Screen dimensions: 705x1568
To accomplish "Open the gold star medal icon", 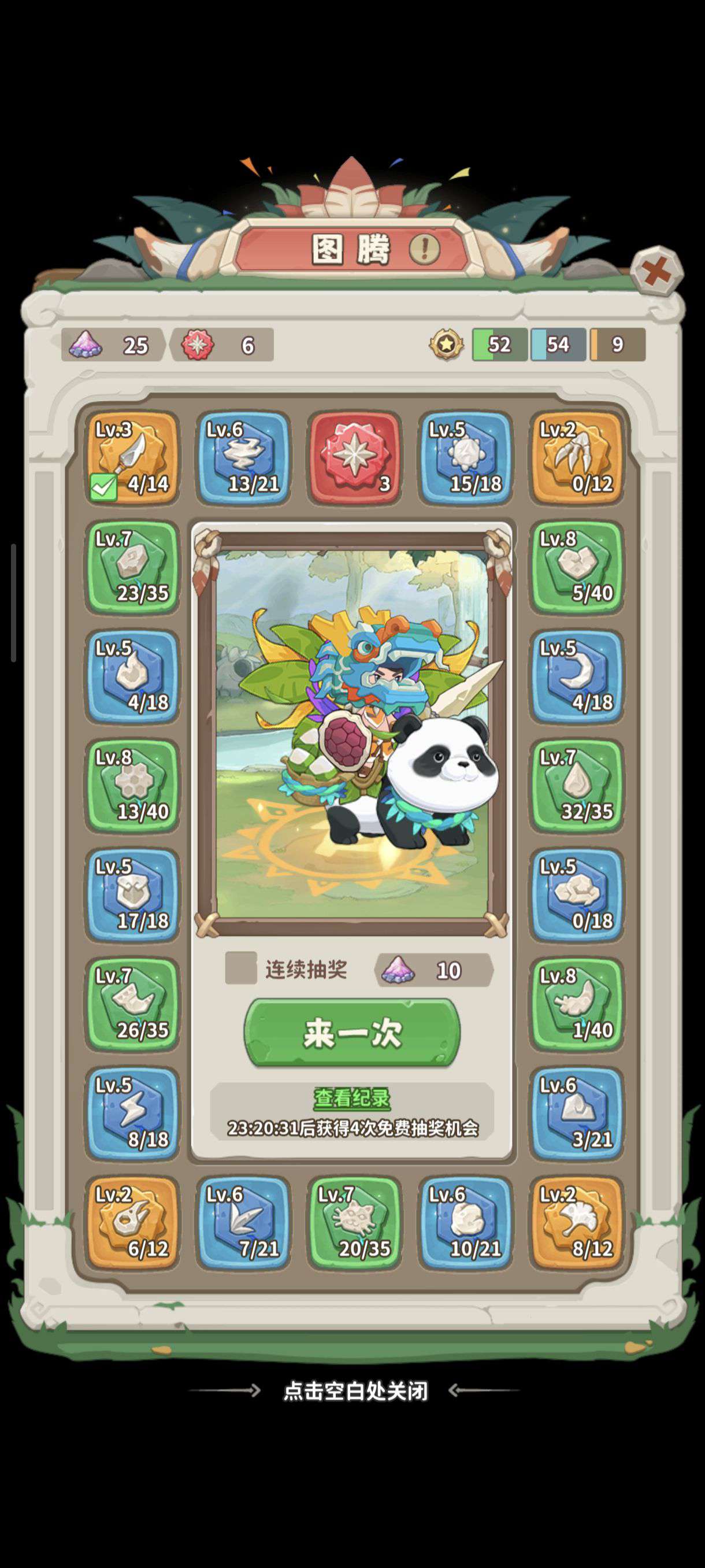I will point(447,345).
